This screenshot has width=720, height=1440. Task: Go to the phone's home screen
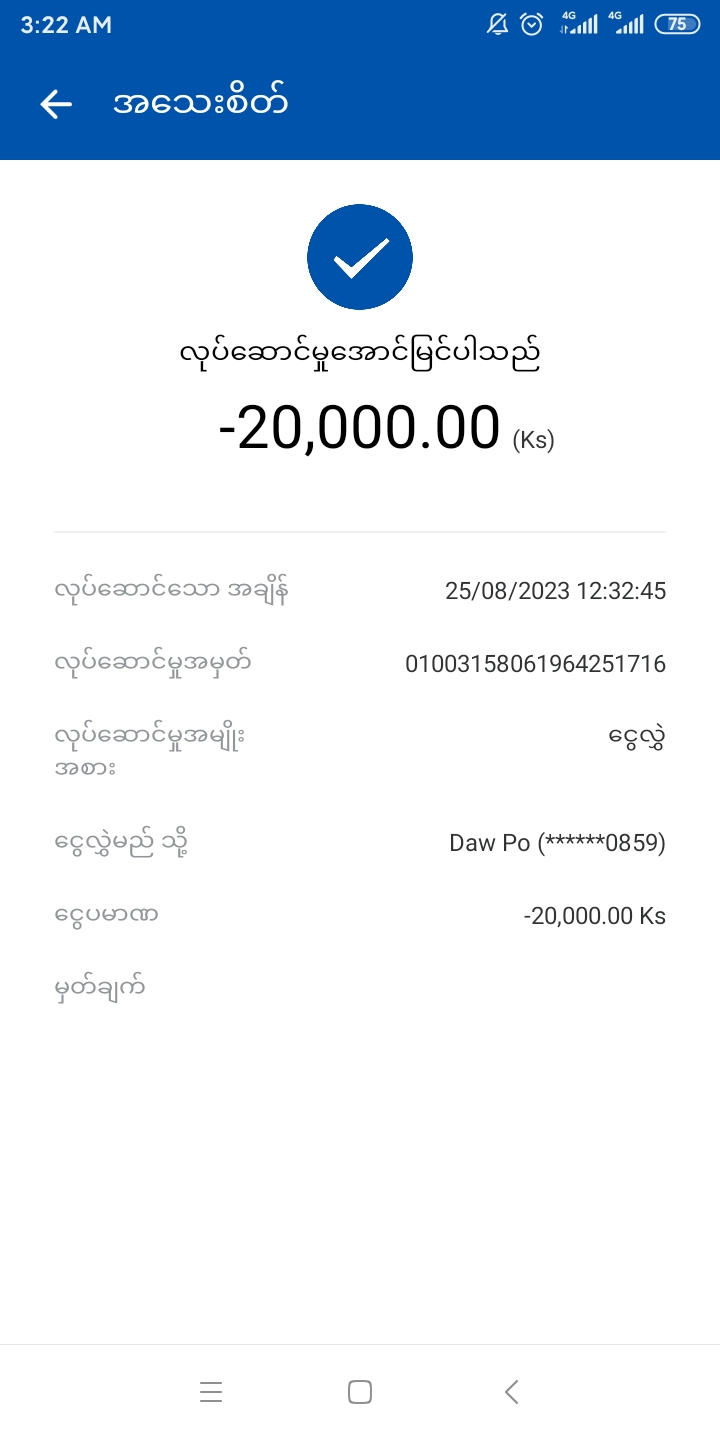(x=360, y=1392)
